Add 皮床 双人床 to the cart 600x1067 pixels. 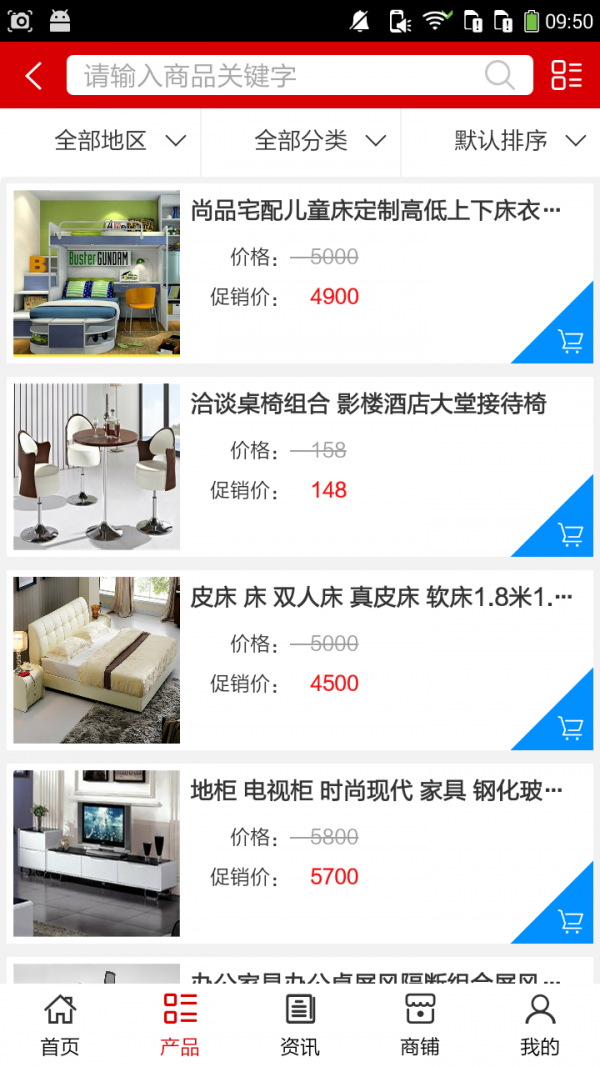[x=570, y=728]
